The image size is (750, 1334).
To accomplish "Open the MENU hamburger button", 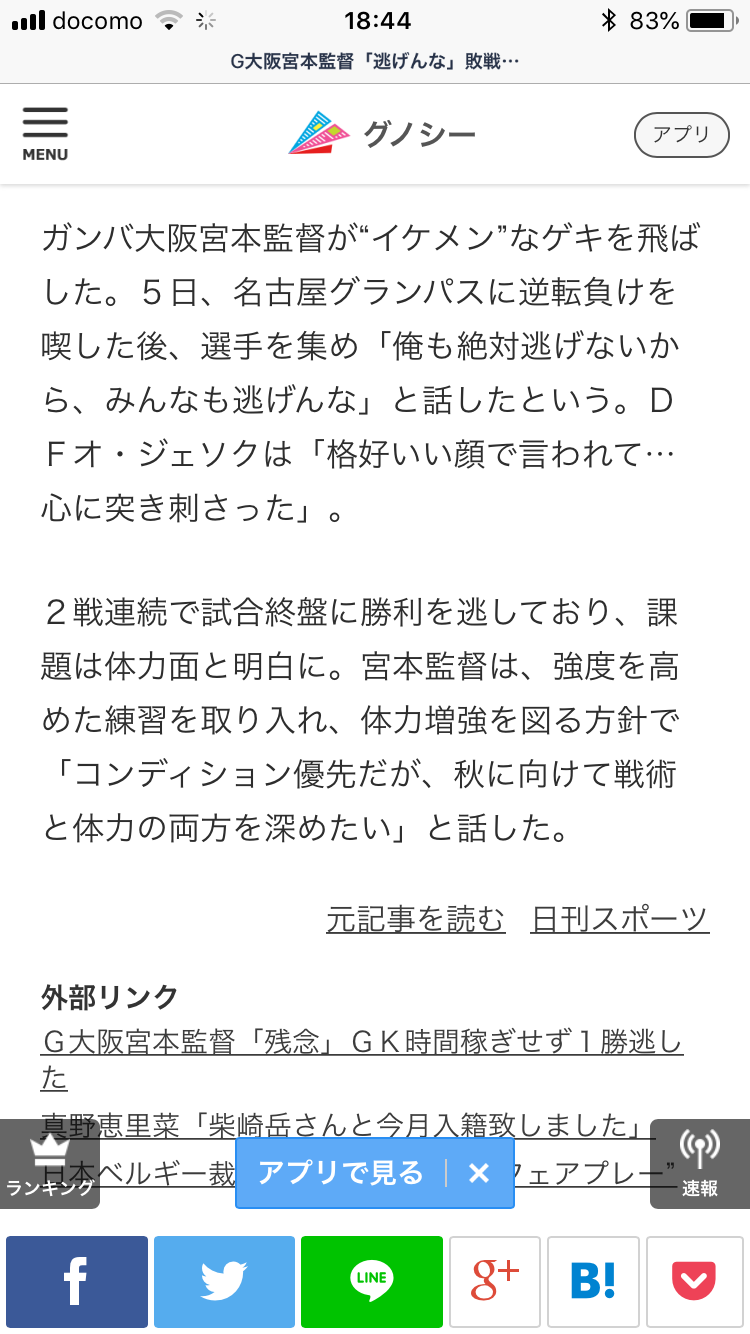I will pyautogui.click(x=45, y=133).
